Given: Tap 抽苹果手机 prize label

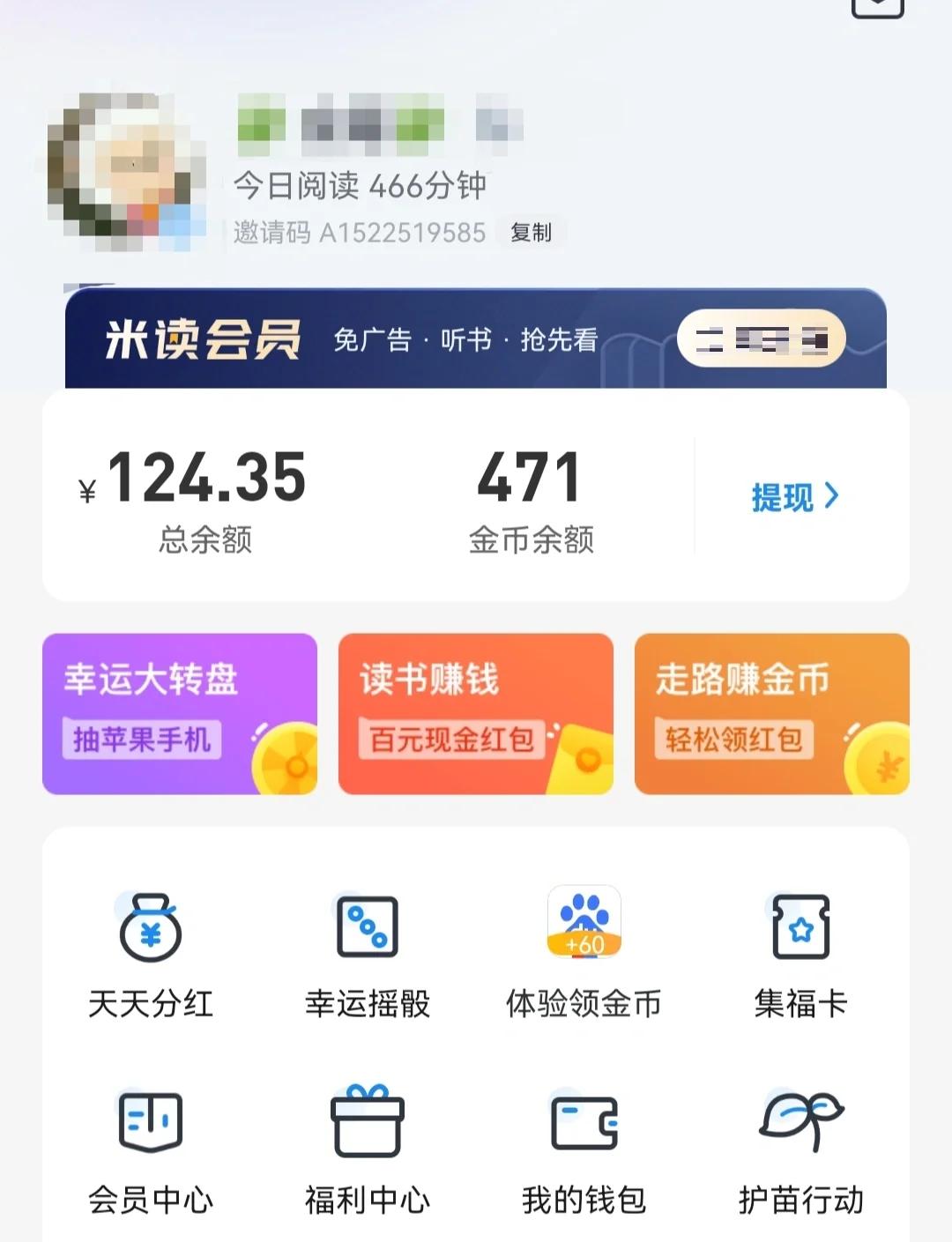Looking at the screenshot, I should tap(142, 740).
